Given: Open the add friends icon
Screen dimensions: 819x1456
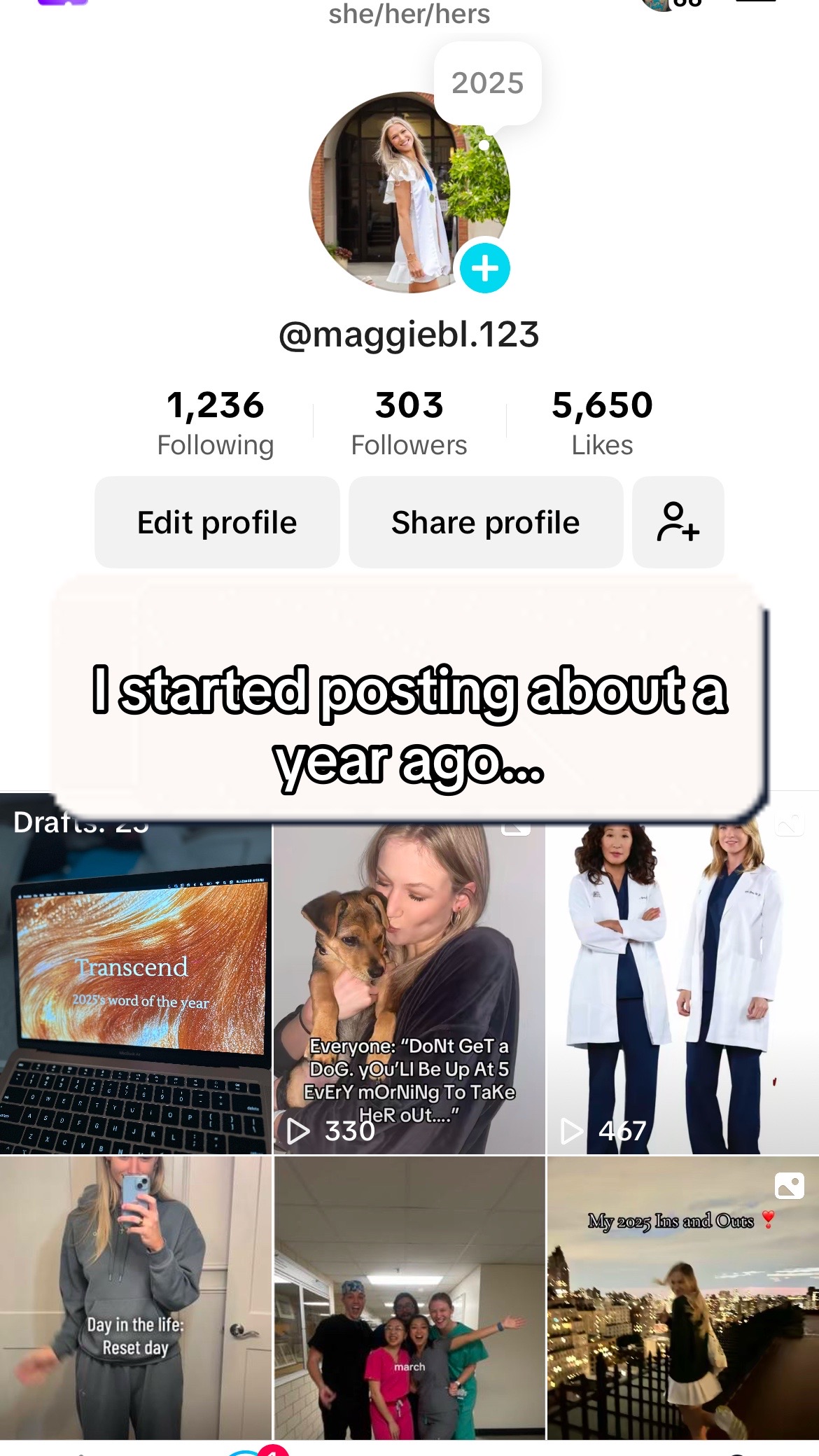Looking at the screenshot, I should [678, 522].
